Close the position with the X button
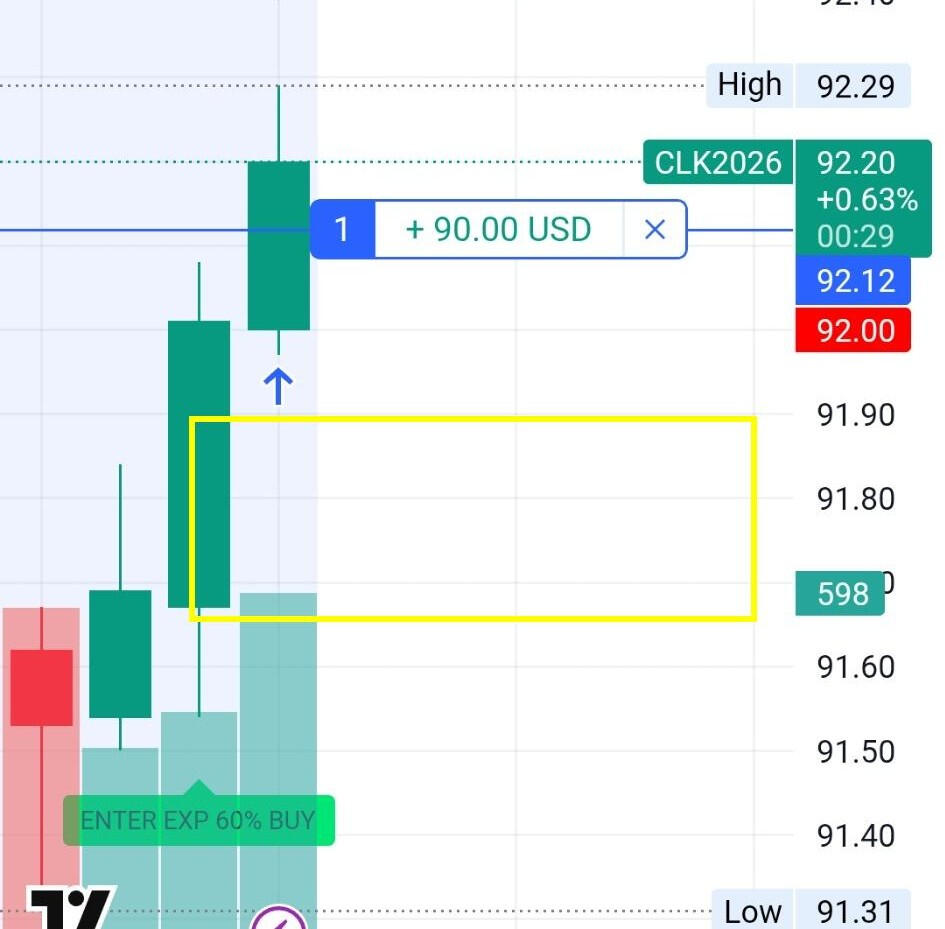Screen dimensions: 945x929 [655, 230]
